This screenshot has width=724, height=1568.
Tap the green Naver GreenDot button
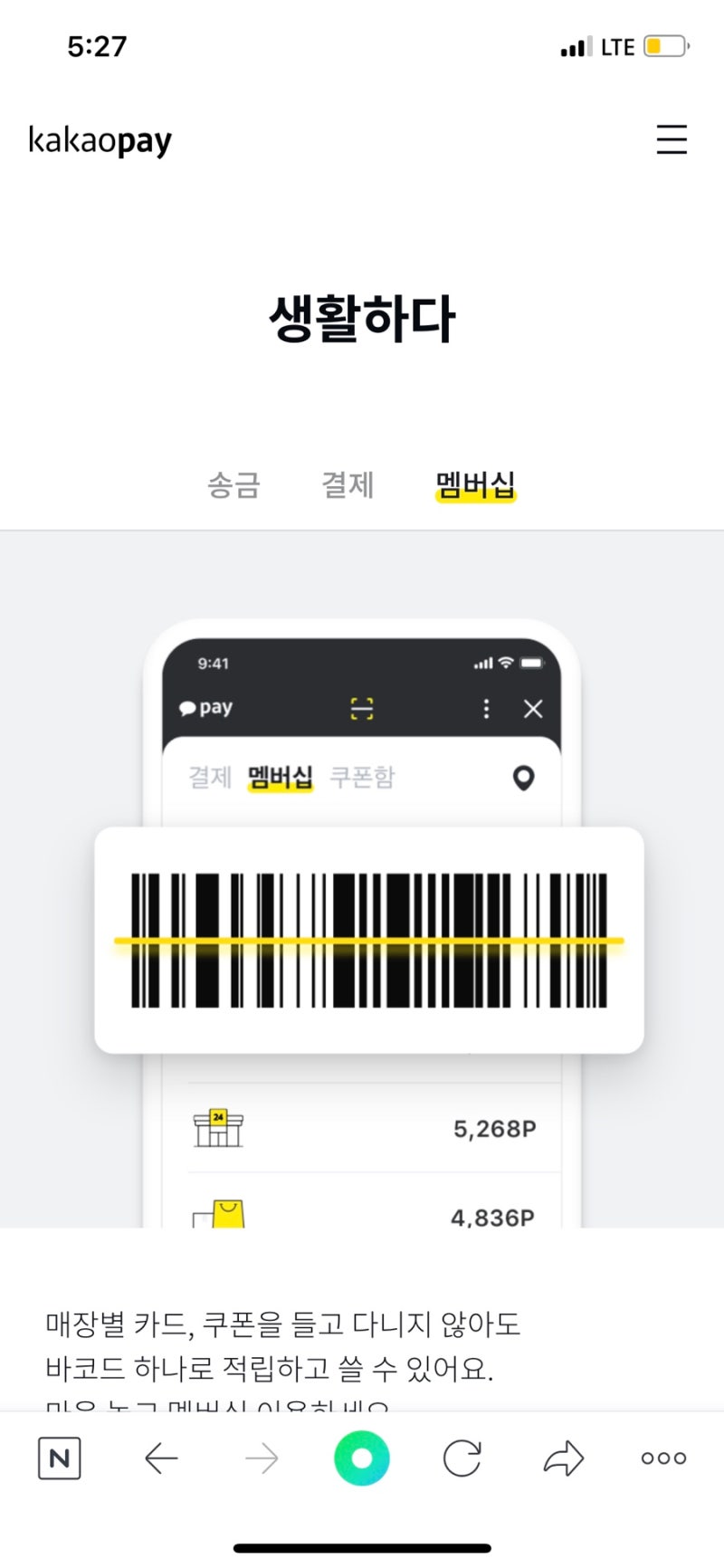click(x=360, y=1458)
